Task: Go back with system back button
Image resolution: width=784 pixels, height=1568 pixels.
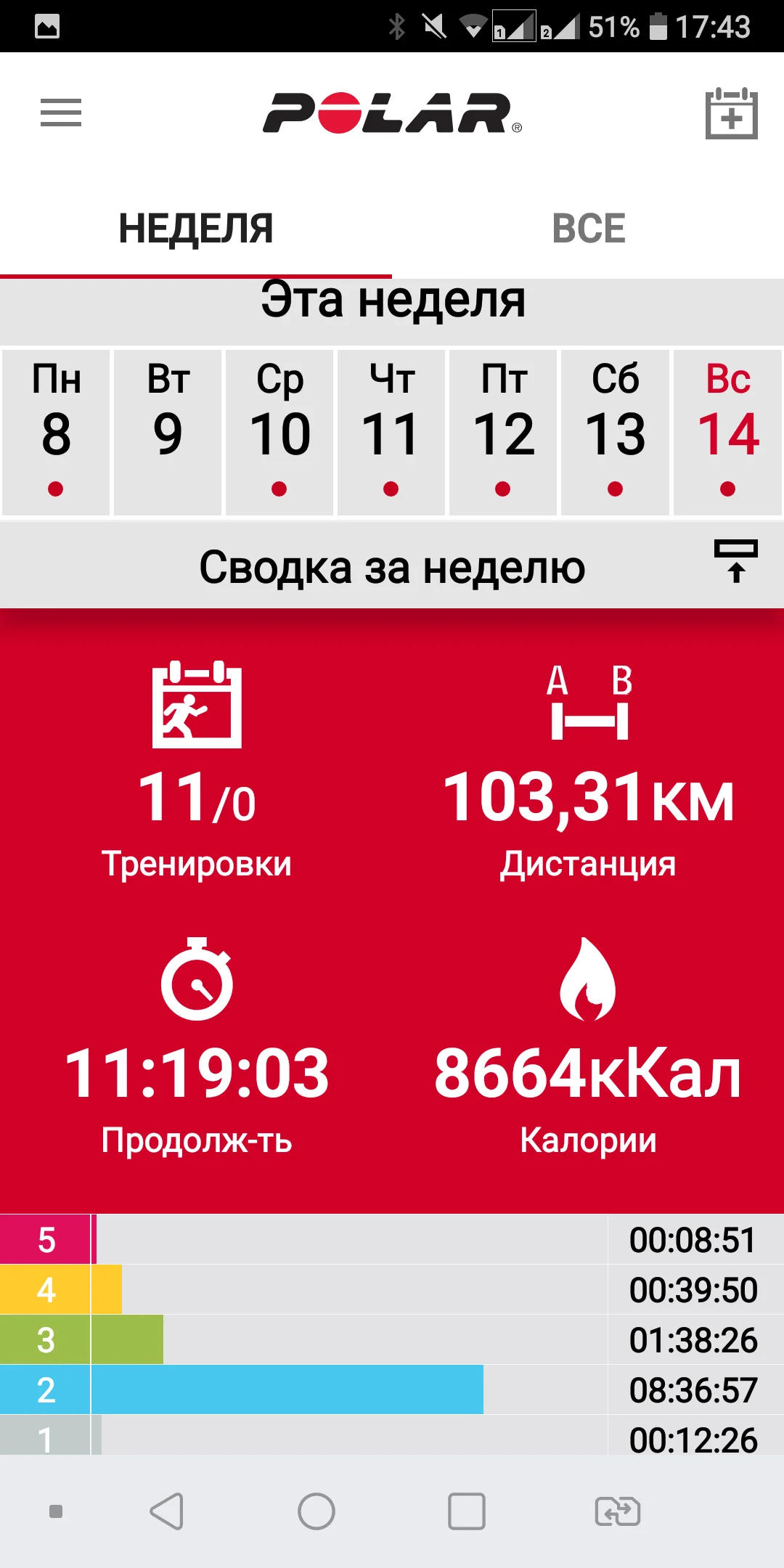Action: click(167, 1512)
